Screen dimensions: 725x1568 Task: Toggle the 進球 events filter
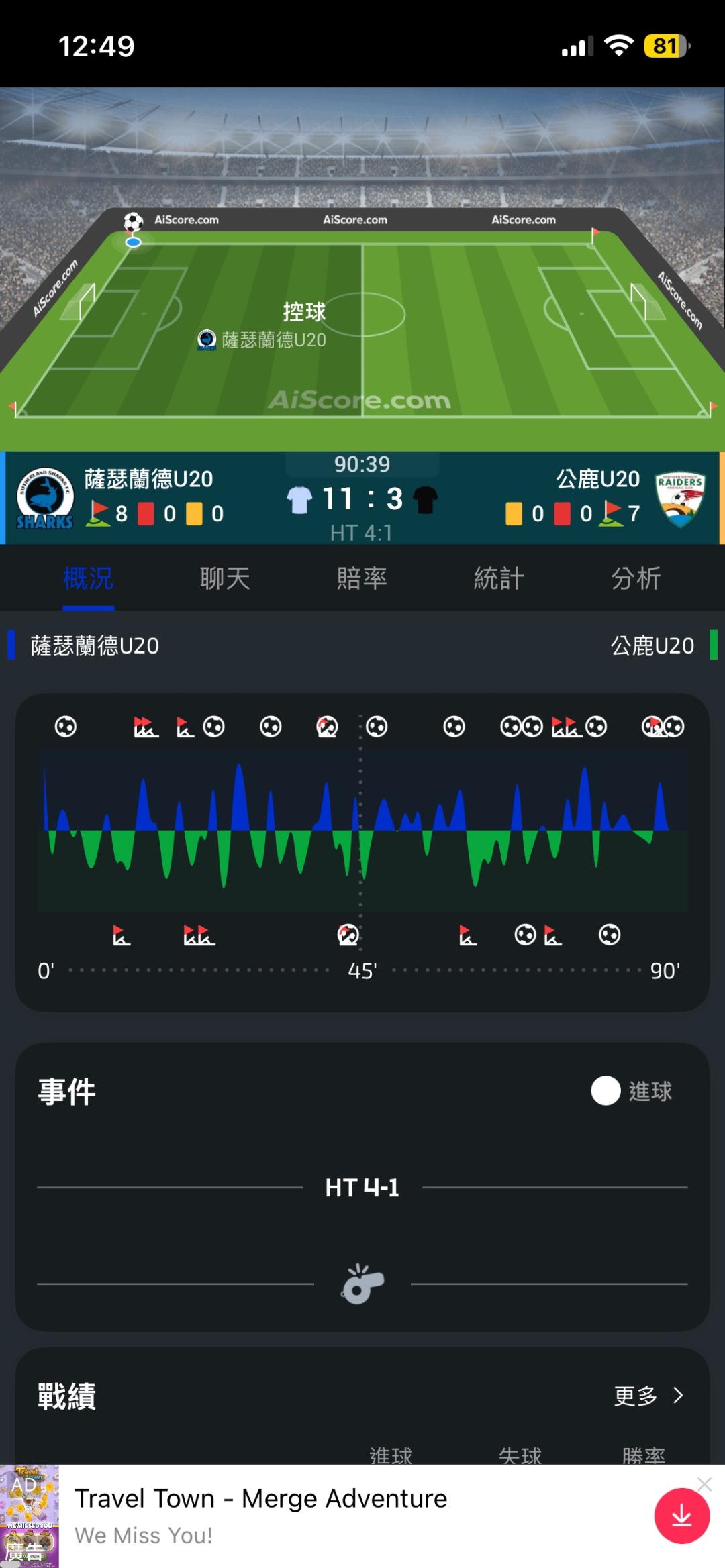point(631,1090)
